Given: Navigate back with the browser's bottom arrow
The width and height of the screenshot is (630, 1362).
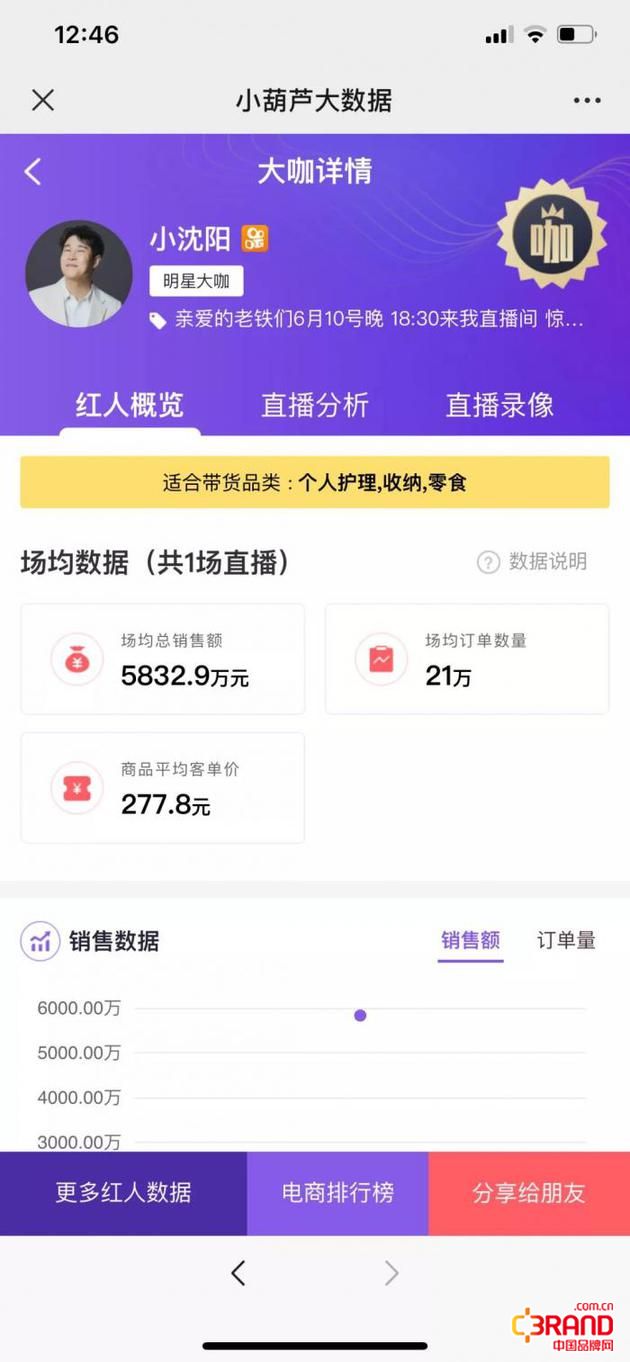Looking at the screenshot, I should [238, 1273].
